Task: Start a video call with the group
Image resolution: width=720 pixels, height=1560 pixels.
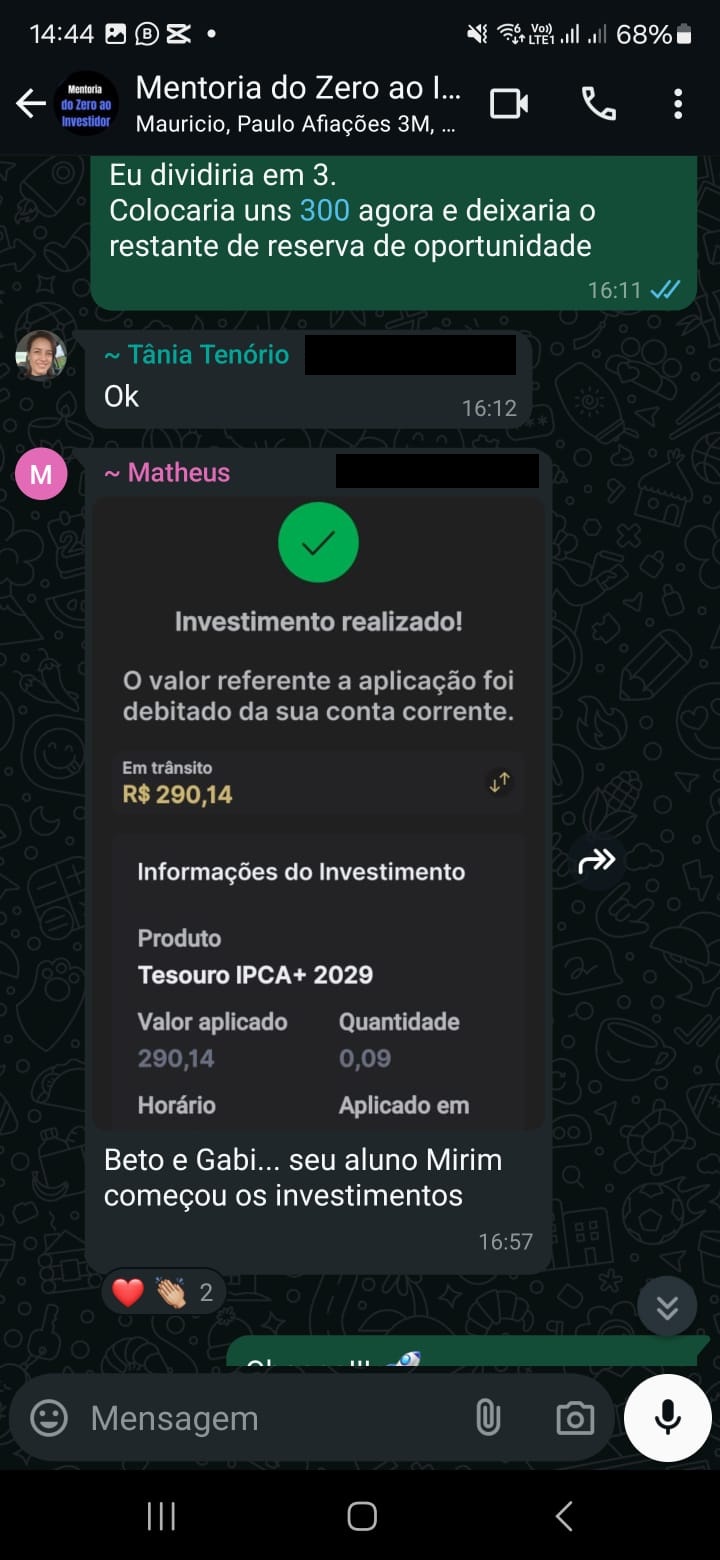Action: (508, 103)
